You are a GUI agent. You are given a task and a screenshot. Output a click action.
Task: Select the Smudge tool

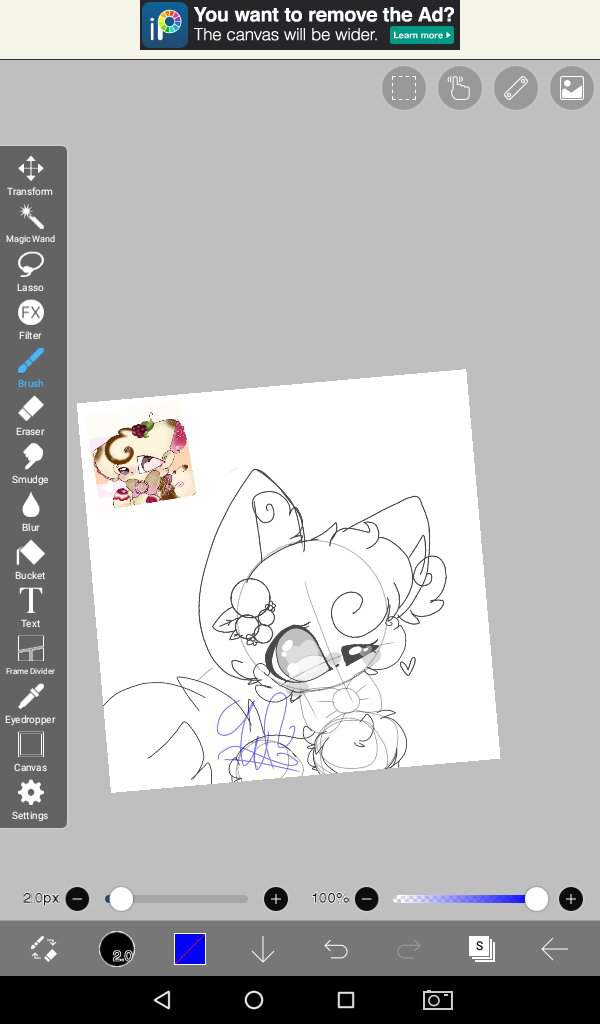point(30,463)
